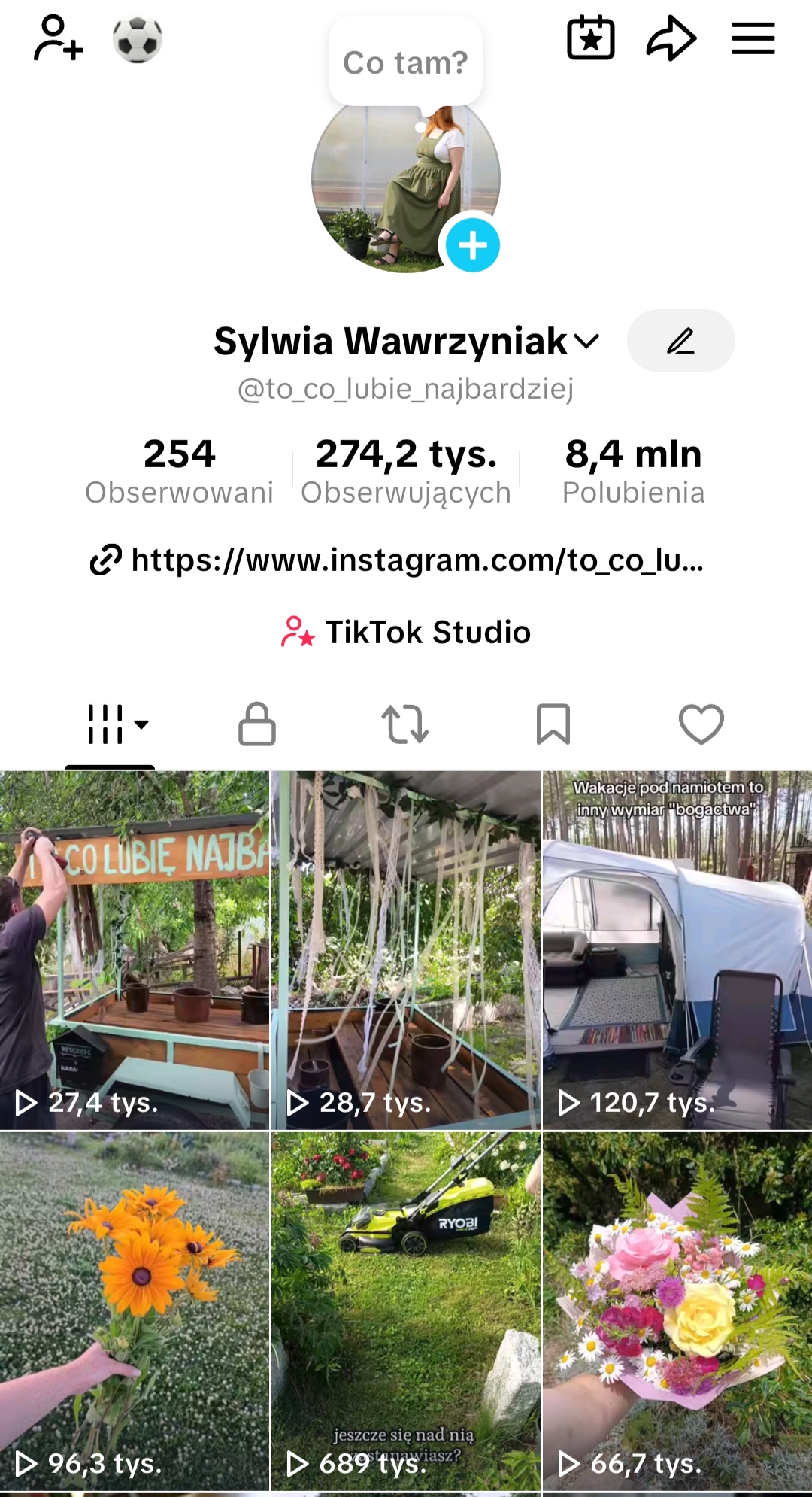The height and width of the screenshot is (1497, 812).
Task: Open the calendar star icon
Action: tap(590, 38)
